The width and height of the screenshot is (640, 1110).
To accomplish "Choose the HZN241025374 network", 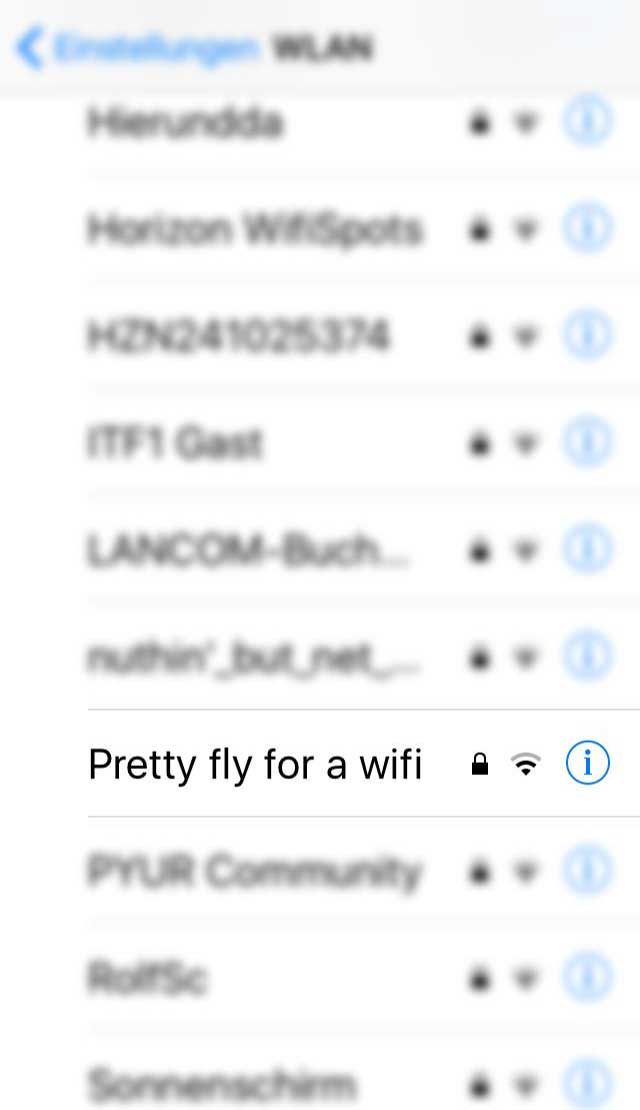I will [x=238, y=338].
